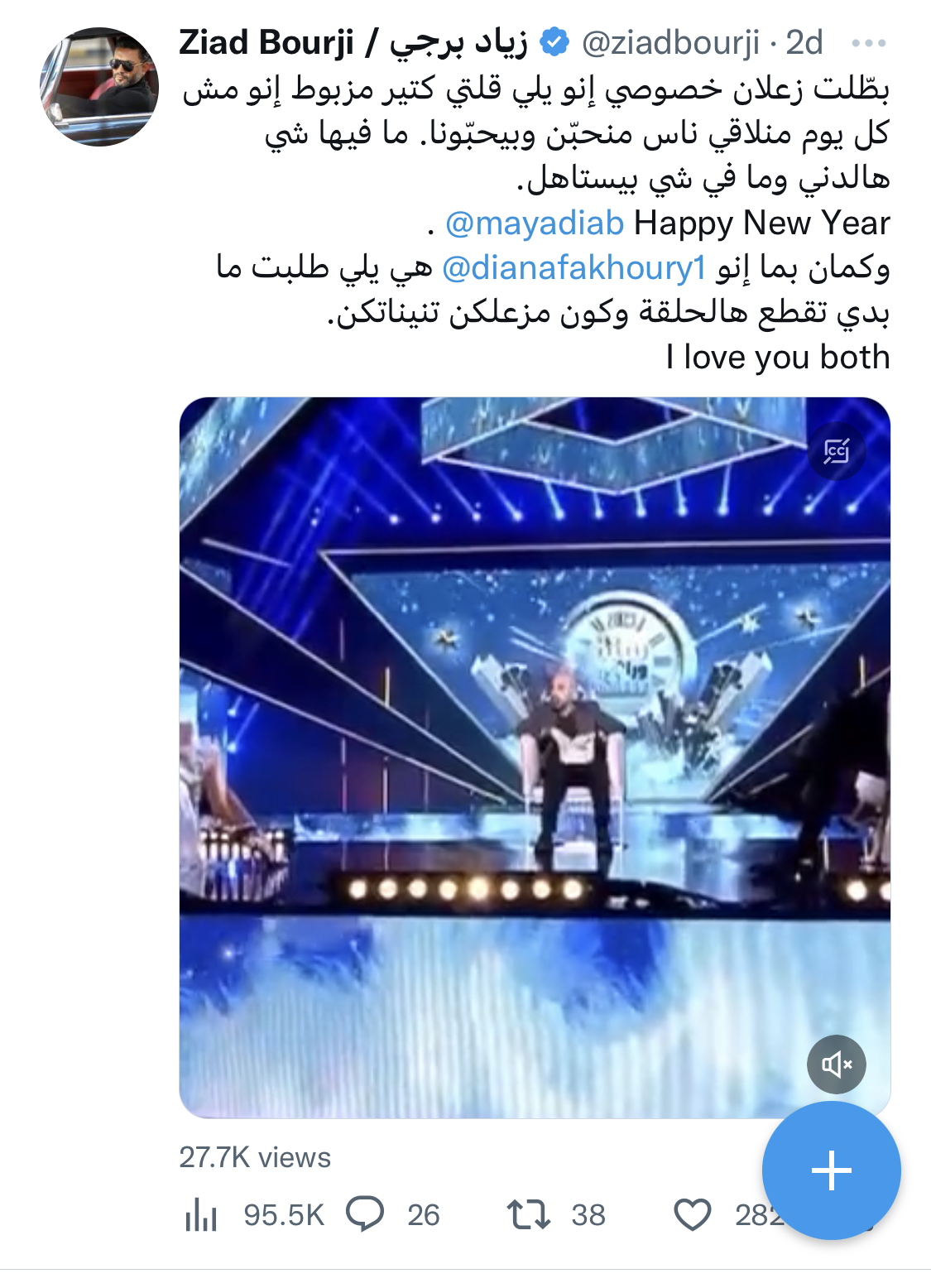
Task: Retweet Ziad Bourji's post
Action: (528, 1215)
